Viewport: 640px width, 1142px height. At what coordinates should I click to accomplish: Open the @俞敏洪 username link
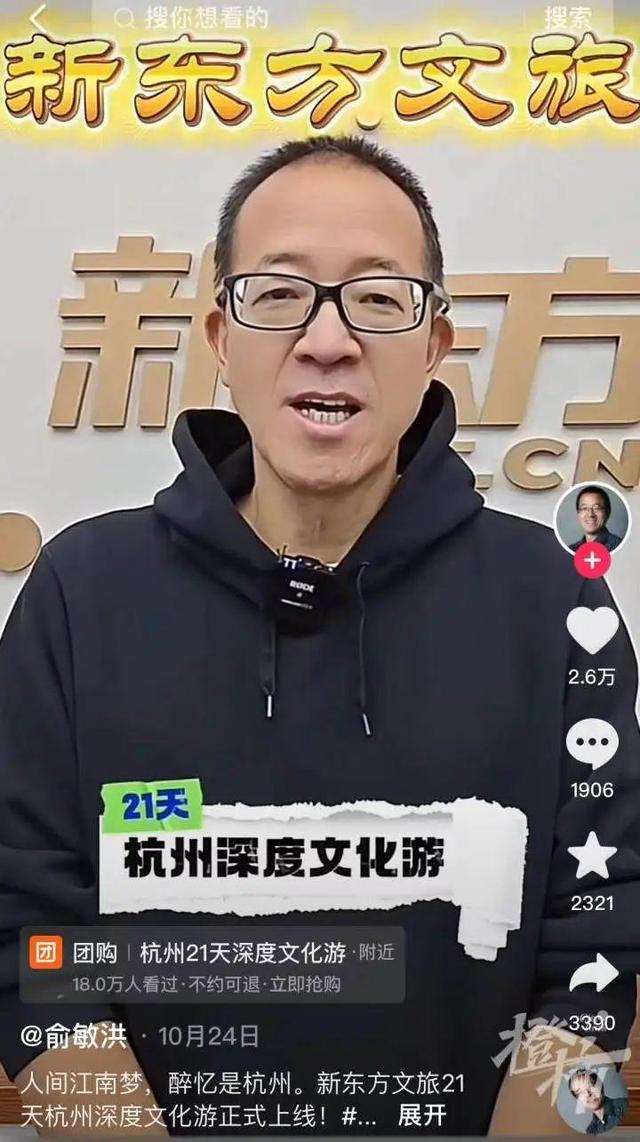pyautogui.click(x=74, y=1035)
